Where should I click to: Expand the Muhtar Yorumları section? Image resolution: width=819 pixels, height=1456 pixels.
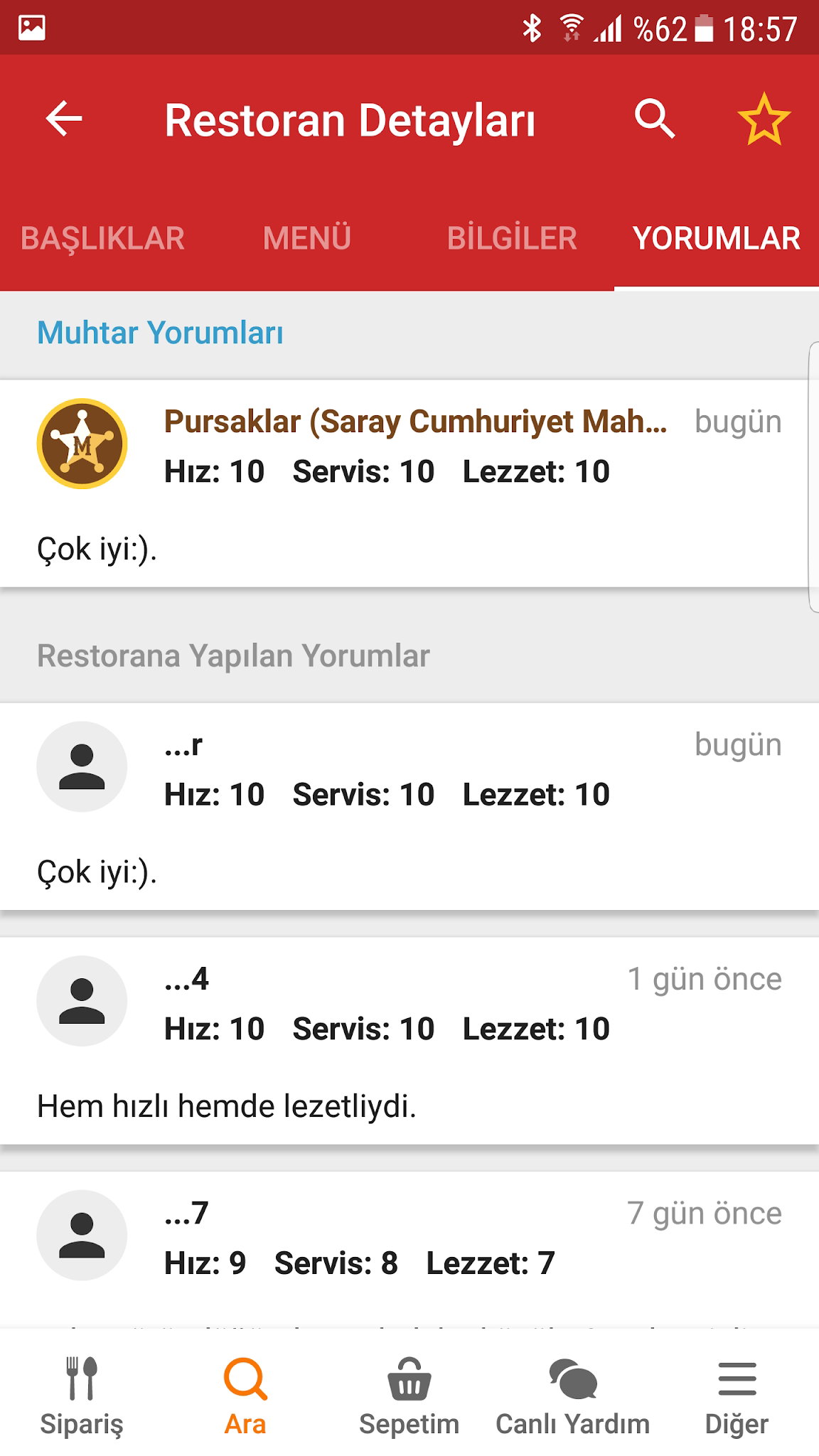click(161, 333)
